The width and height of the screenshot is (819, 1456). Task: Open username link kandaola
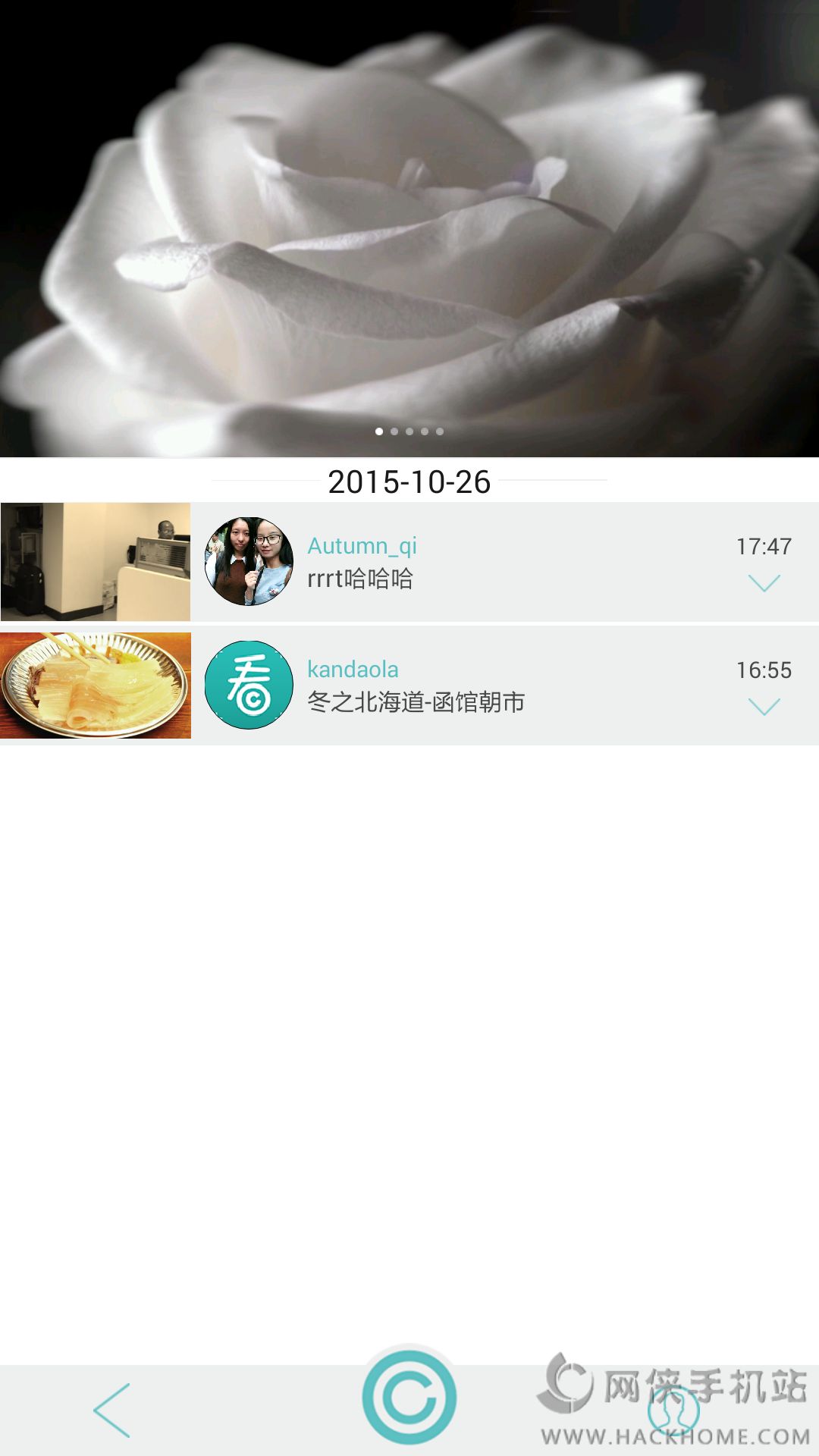point(353,670)
